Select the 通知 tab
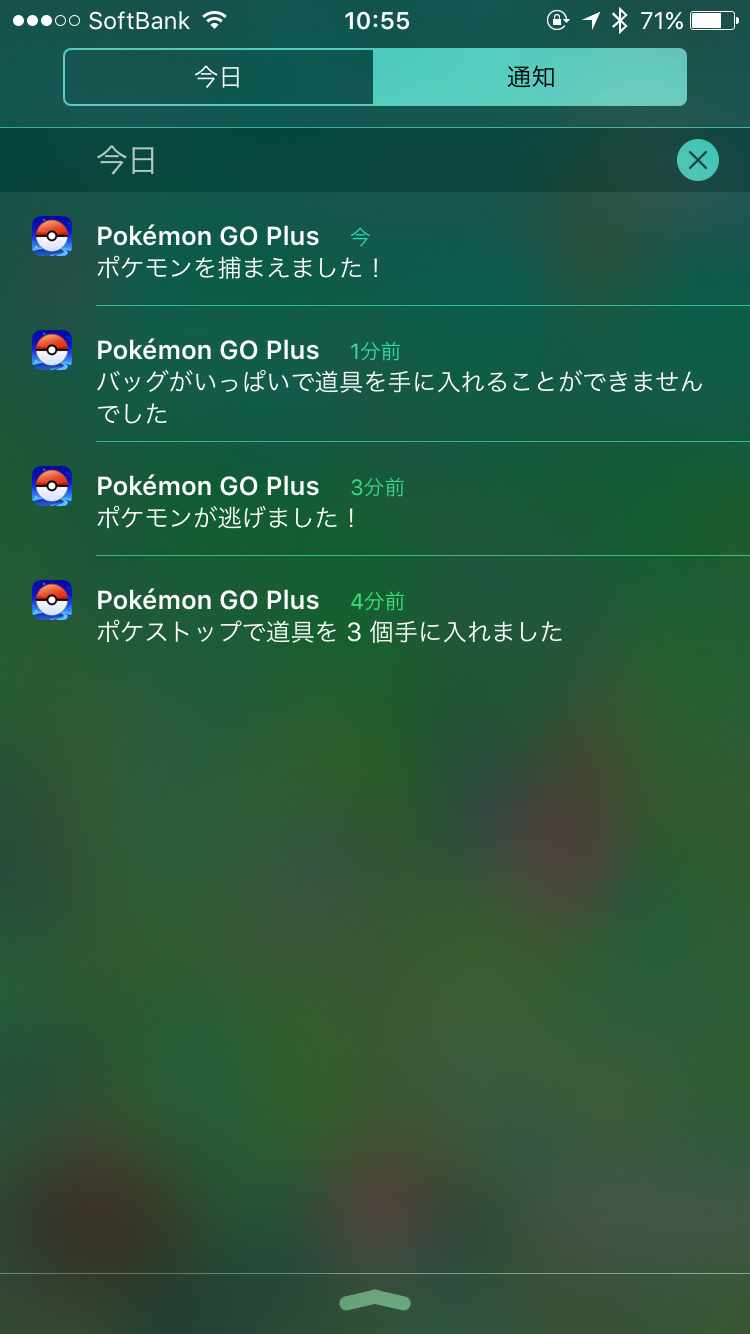Viewport: 750px width, 1334px height. pos(530,77)
